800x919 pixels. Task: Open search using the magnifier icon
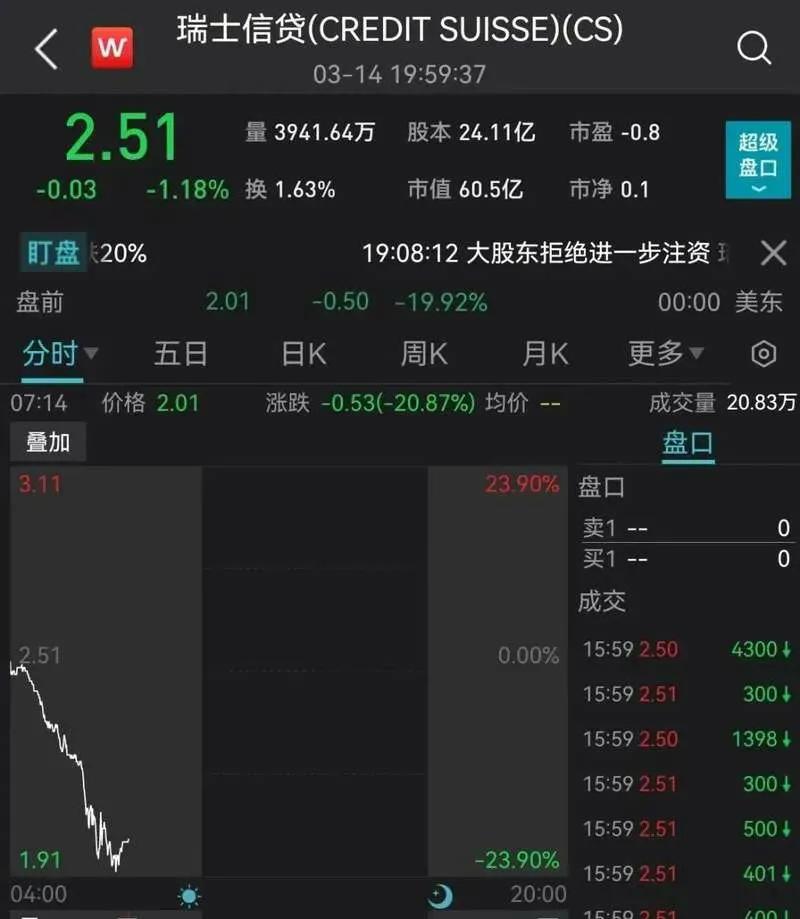point(755,45)
